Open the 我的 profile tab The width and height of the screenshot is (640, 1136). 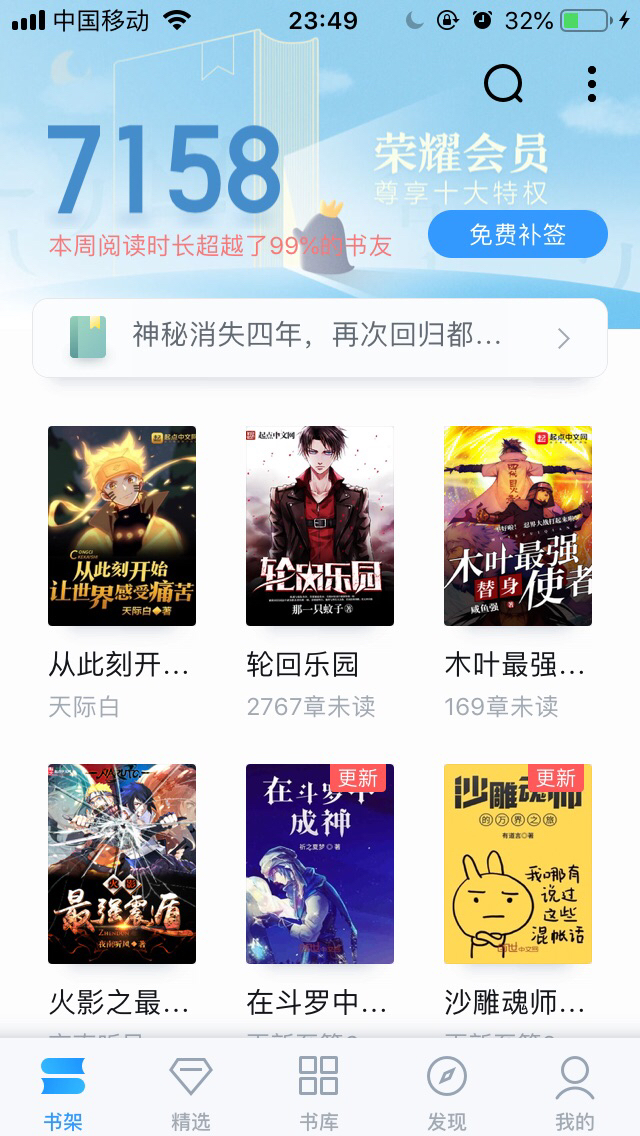[575, 1092]
